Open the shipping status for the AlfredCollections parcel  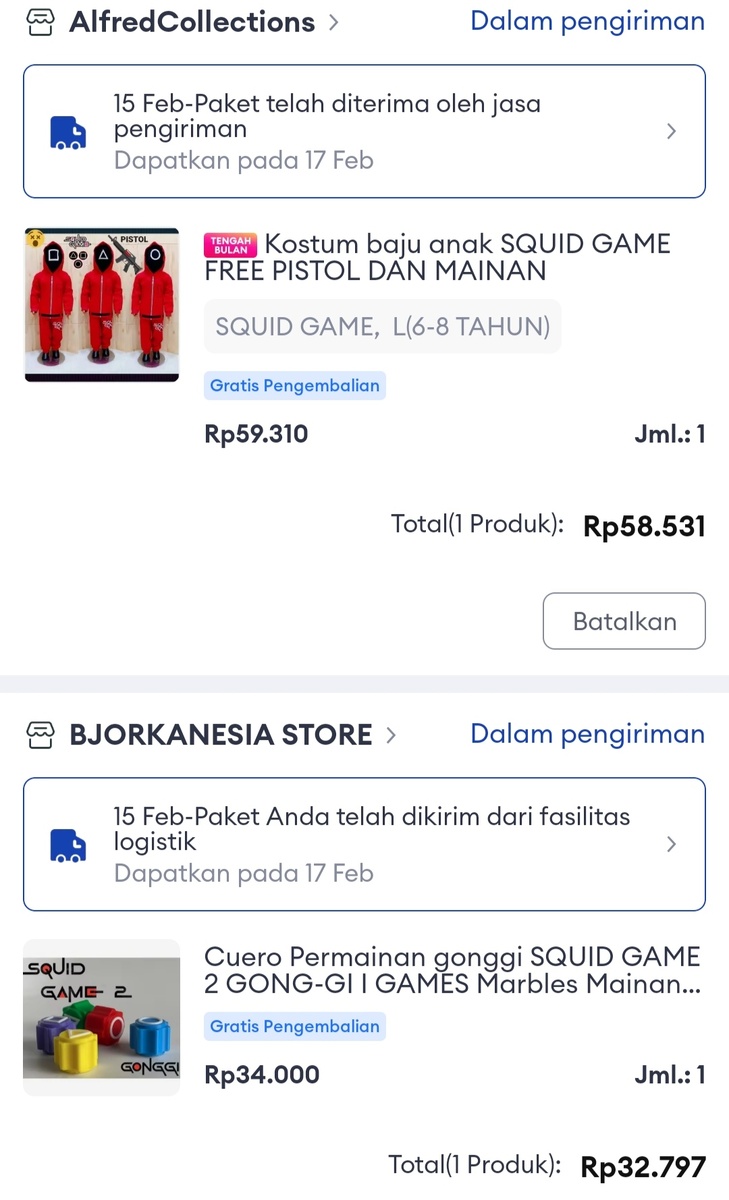(364, 132)
